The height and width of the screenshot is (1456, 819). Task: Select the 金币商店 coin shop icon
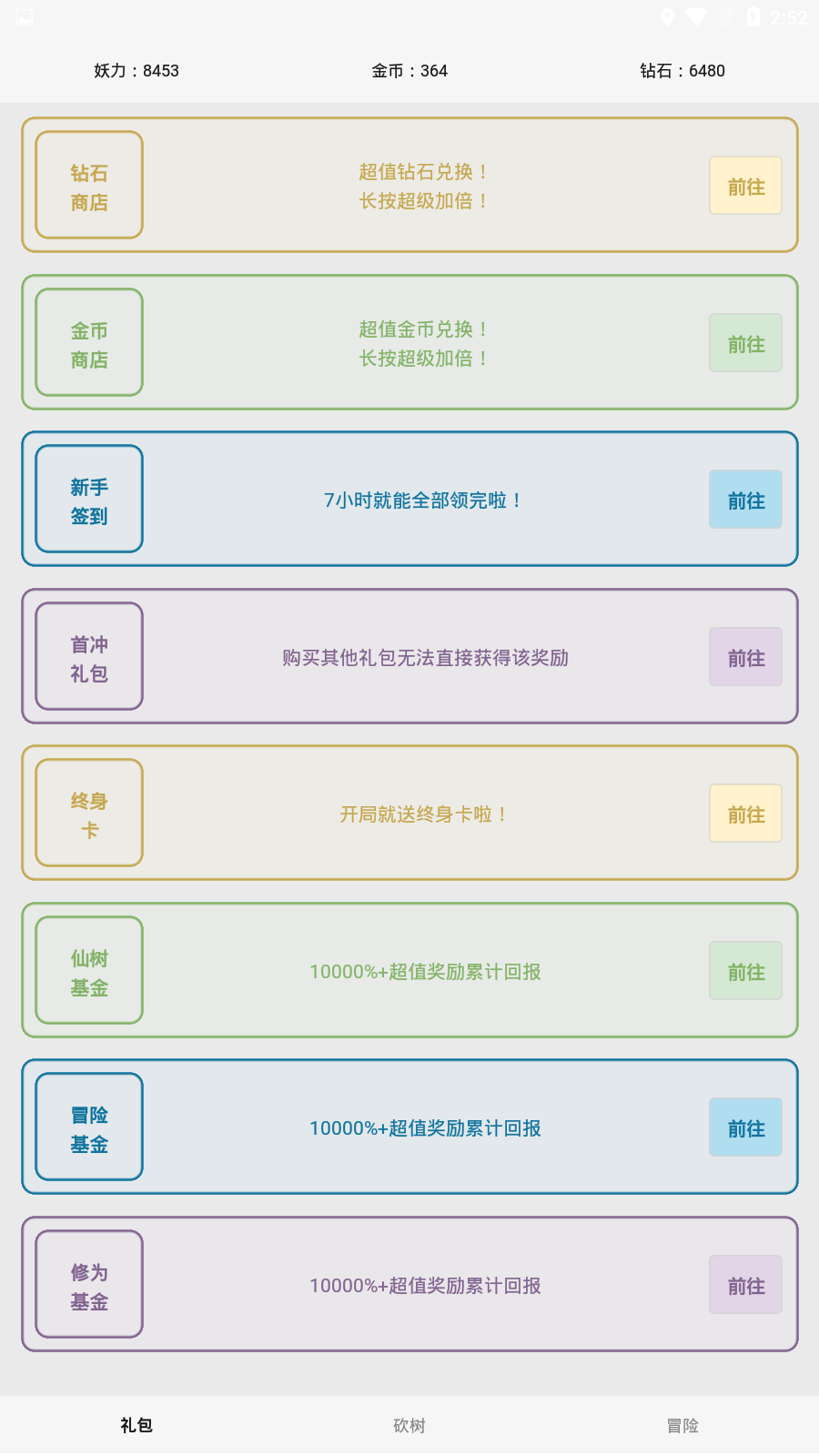click(x=88, y=342)
